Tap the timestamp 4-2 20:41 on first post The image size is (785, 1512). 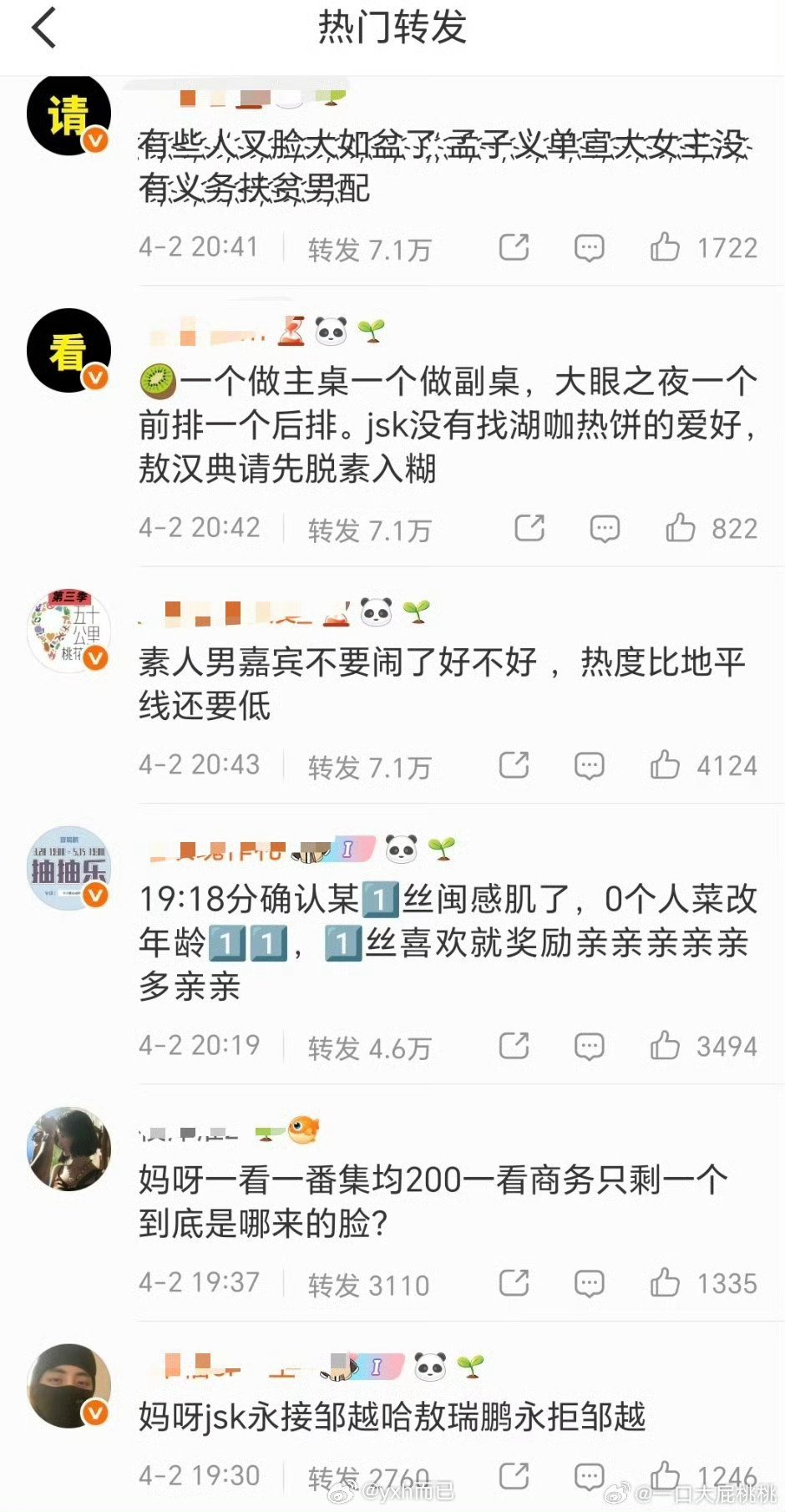point(198,247)
